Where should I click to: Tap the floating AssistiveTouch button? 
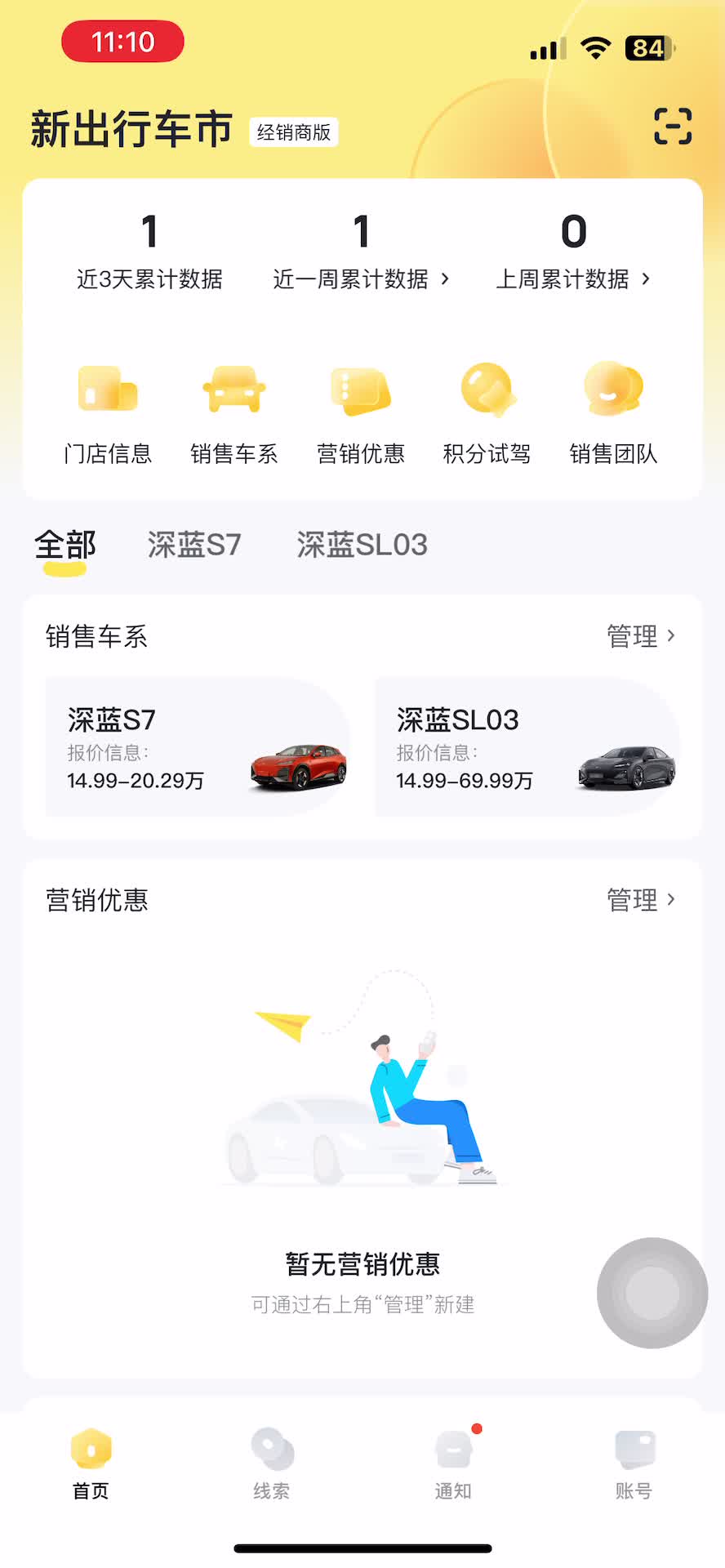coord(652,1293)
